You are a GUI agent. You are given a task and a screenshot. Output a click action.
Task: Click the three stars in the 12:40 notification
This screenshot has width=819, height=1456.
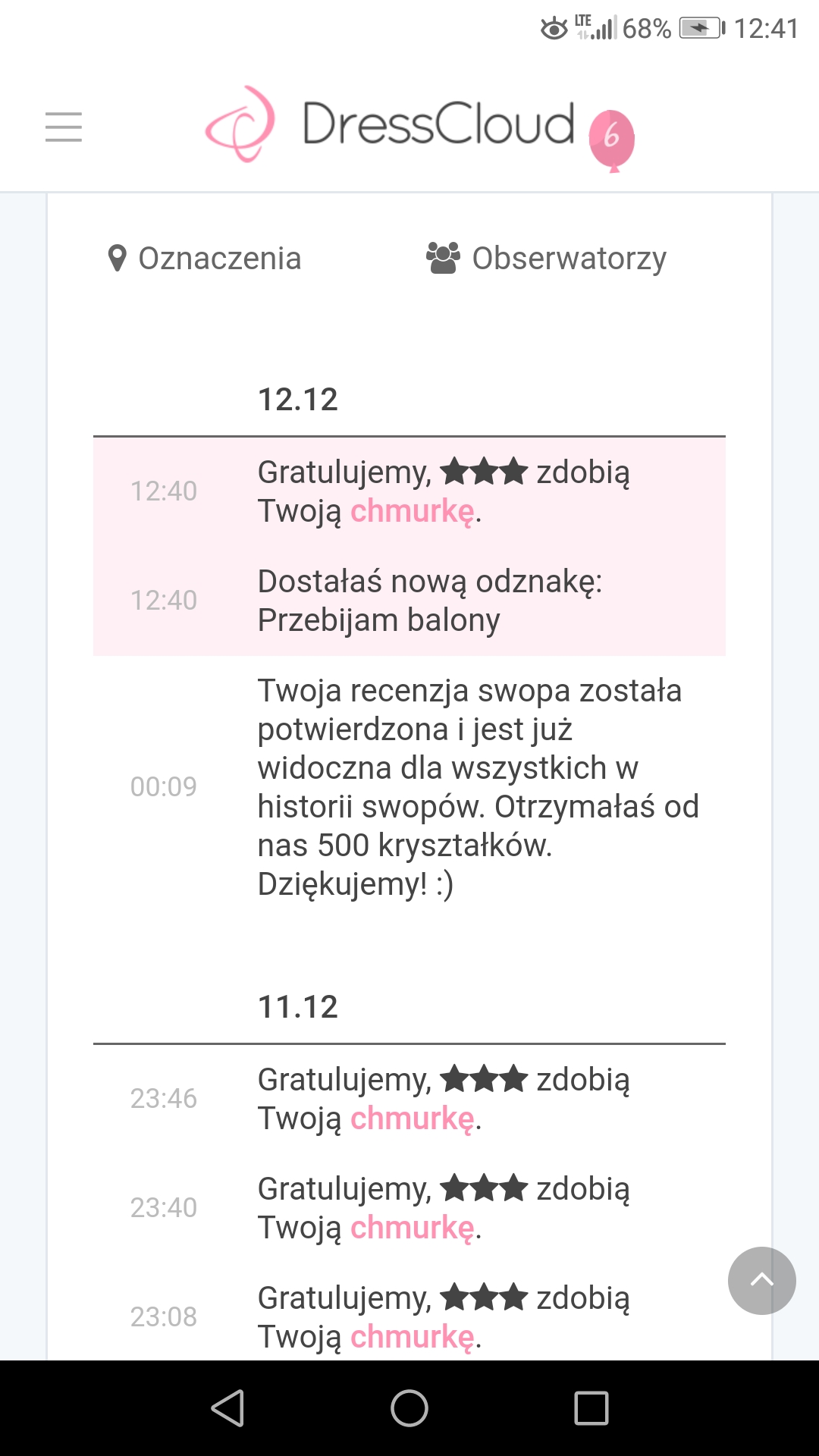(x=485, y=471)
